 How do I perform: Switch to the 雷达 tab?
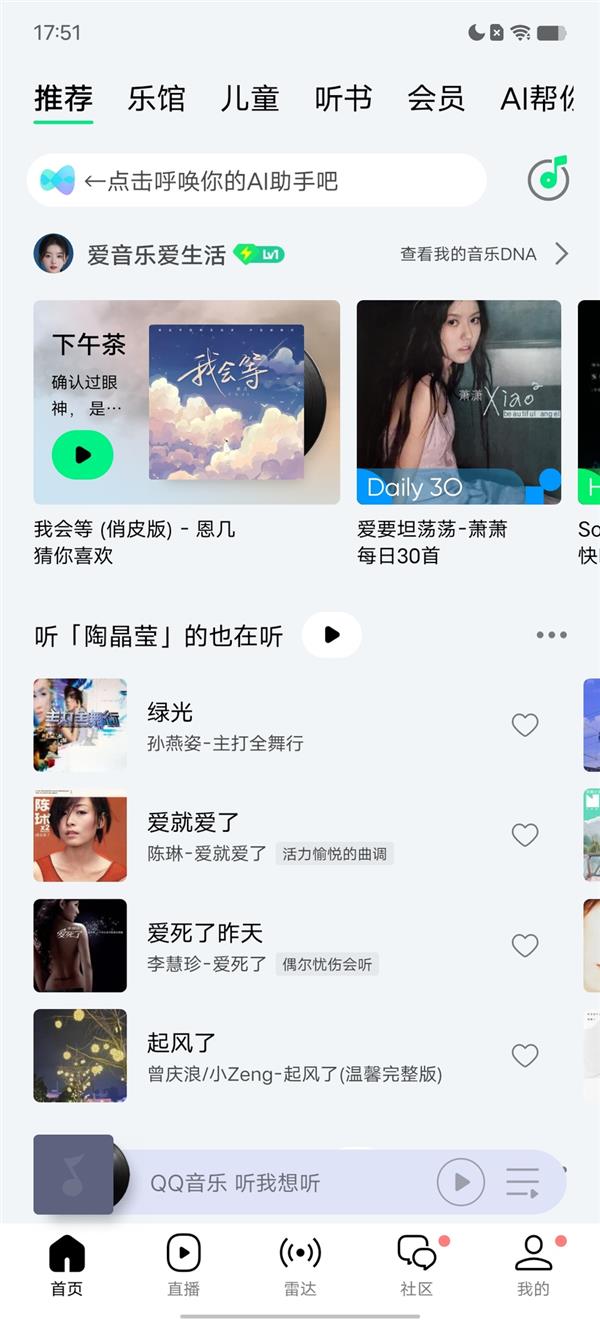300,1264
